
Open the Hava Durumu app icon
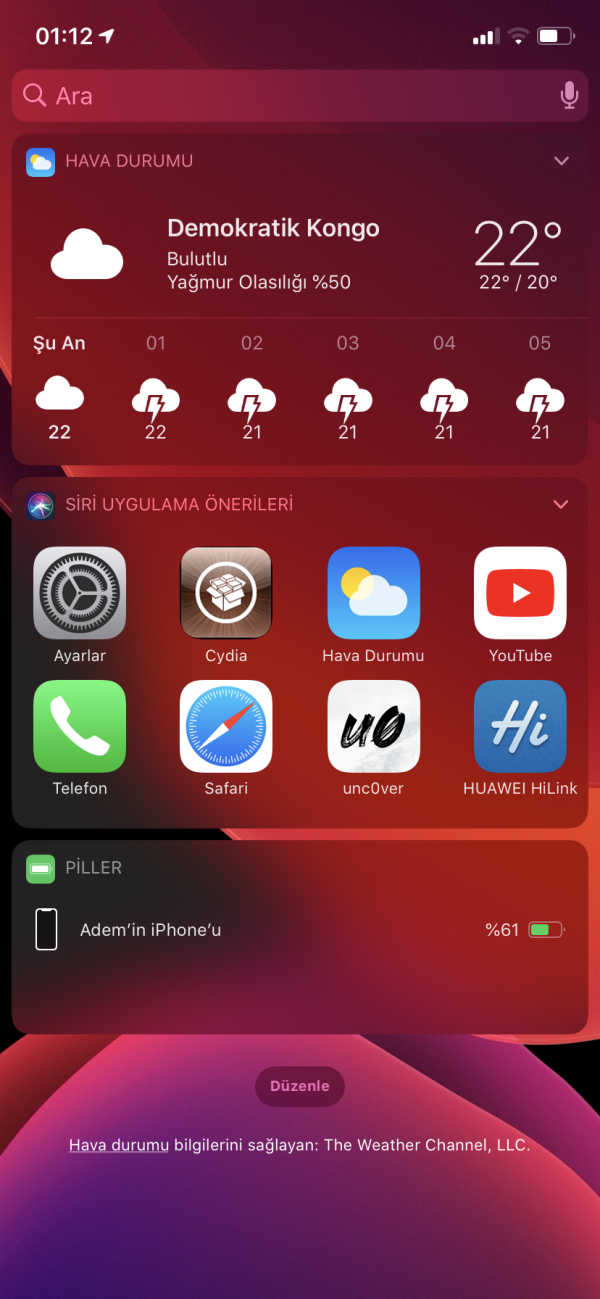tap(373, 593)
